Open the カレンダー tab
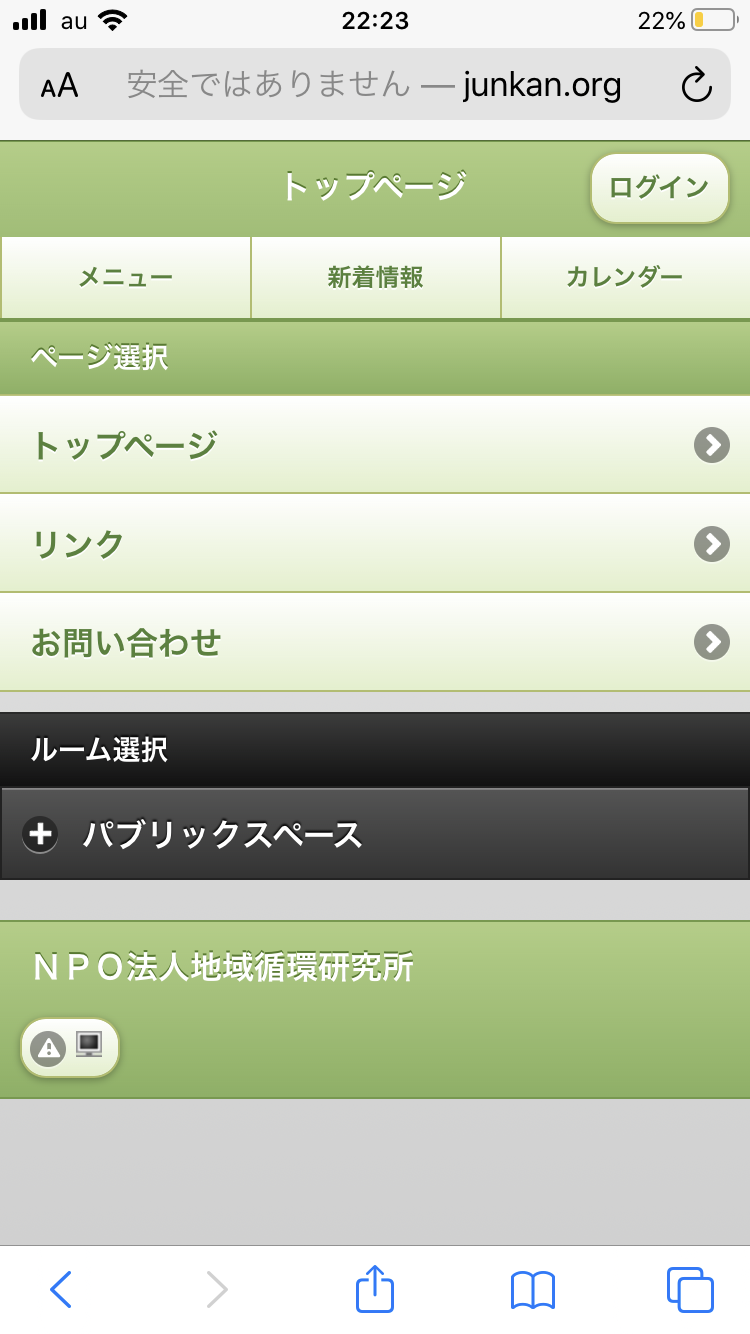 [x=624, y=277]
